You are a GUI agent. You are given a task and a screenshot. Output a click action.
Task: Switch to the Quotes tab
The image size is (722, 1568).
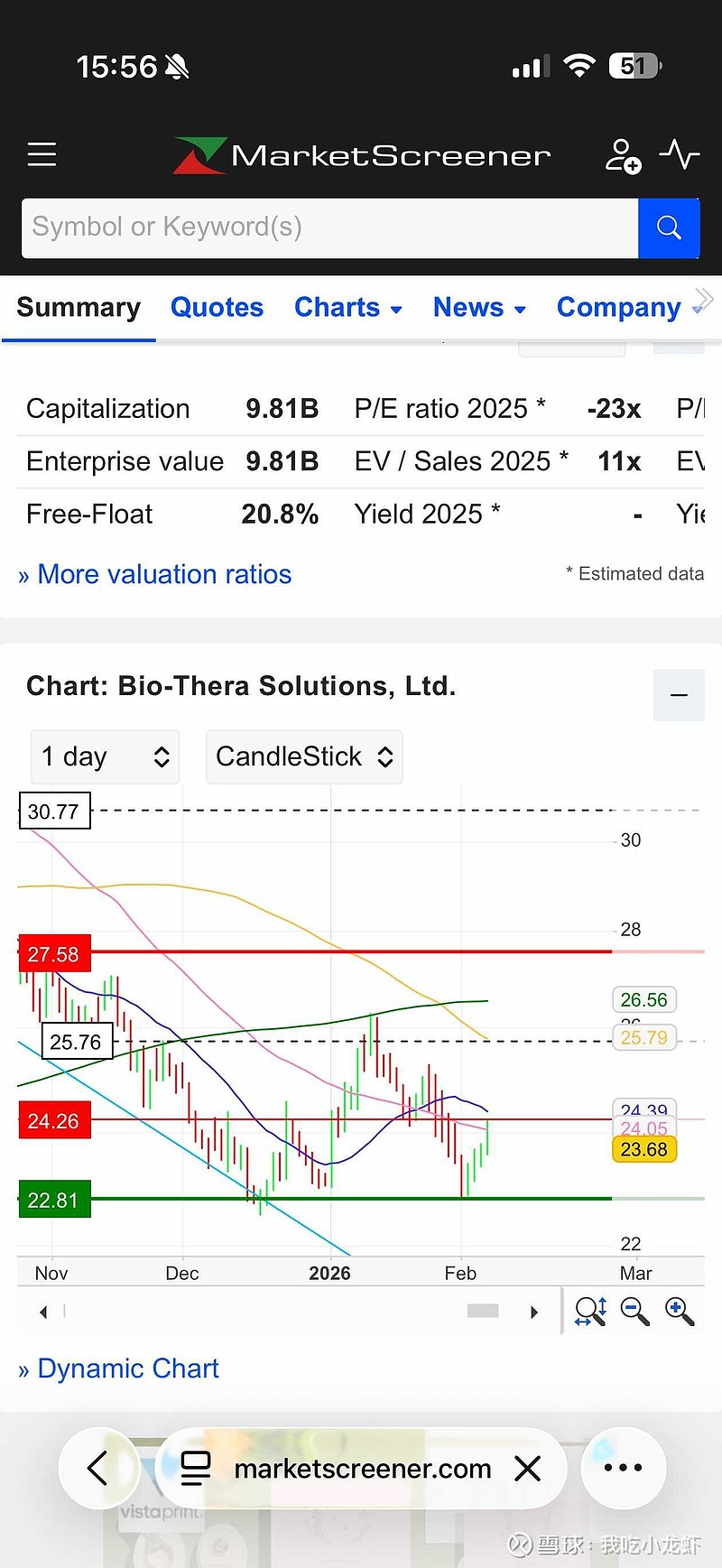click(217, 308)
